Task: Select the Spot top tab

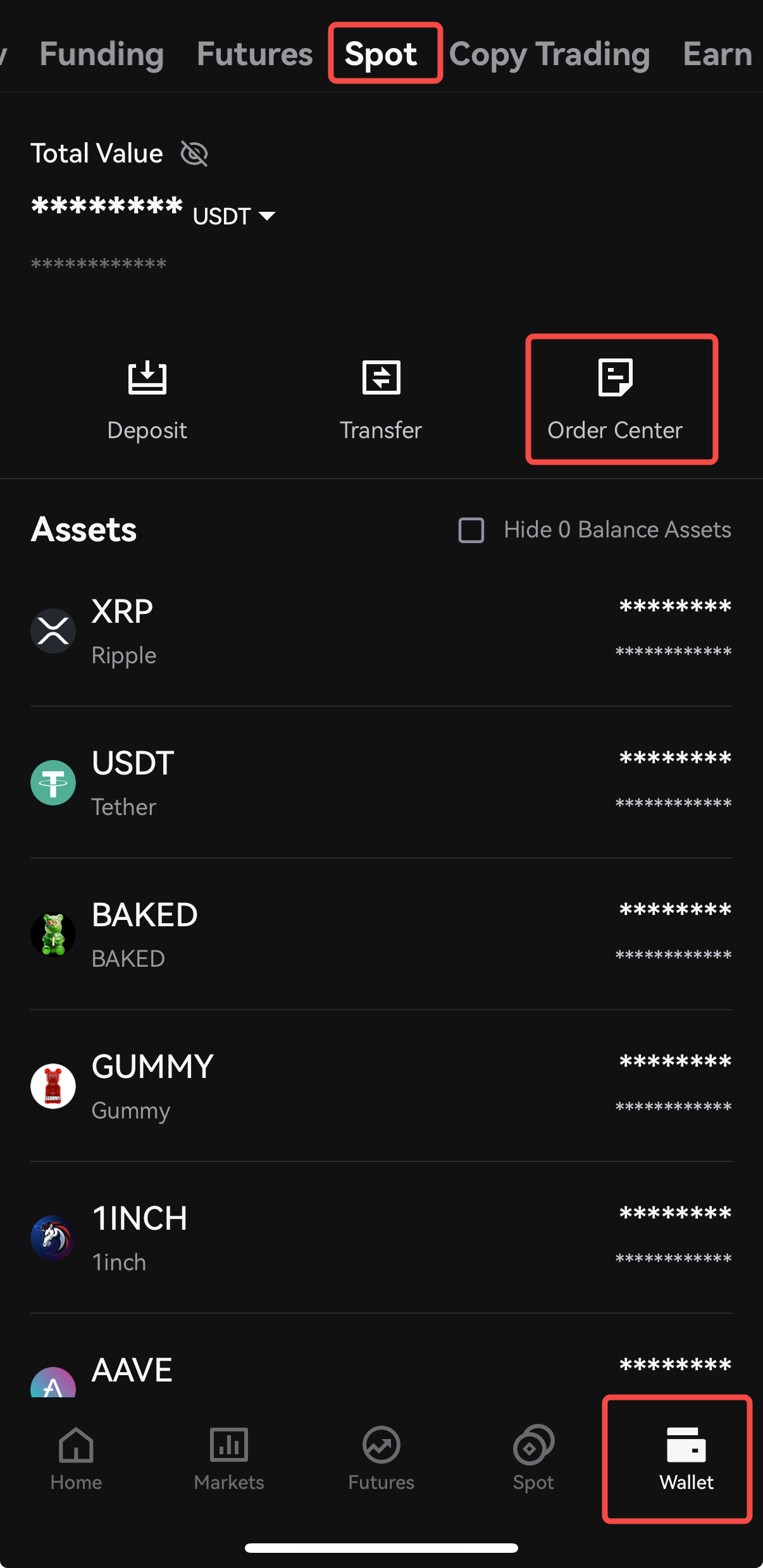Action: tap(381, 54)
